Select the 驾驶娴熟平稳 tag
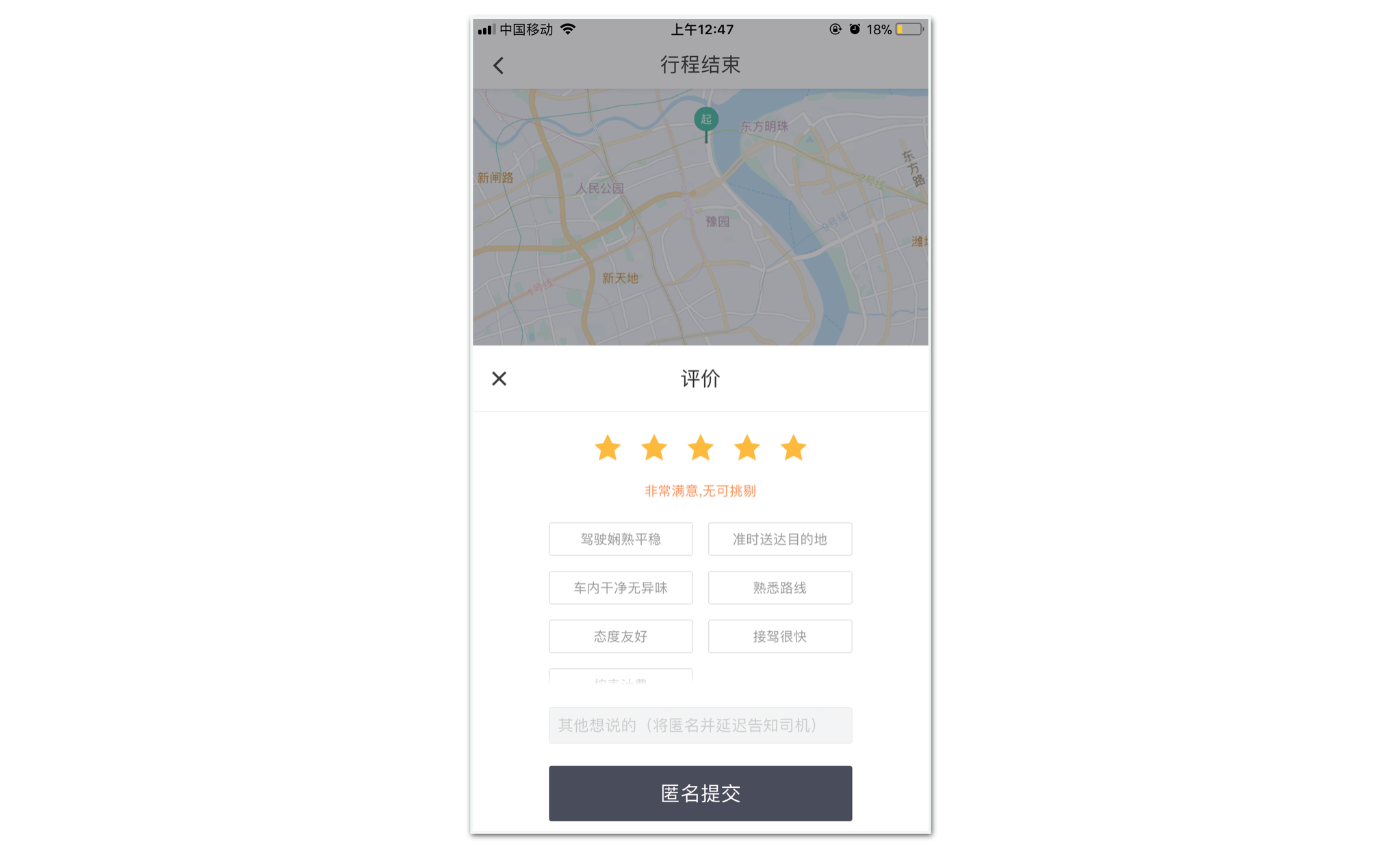This screenshot has width=1400, height=857. 621,539
